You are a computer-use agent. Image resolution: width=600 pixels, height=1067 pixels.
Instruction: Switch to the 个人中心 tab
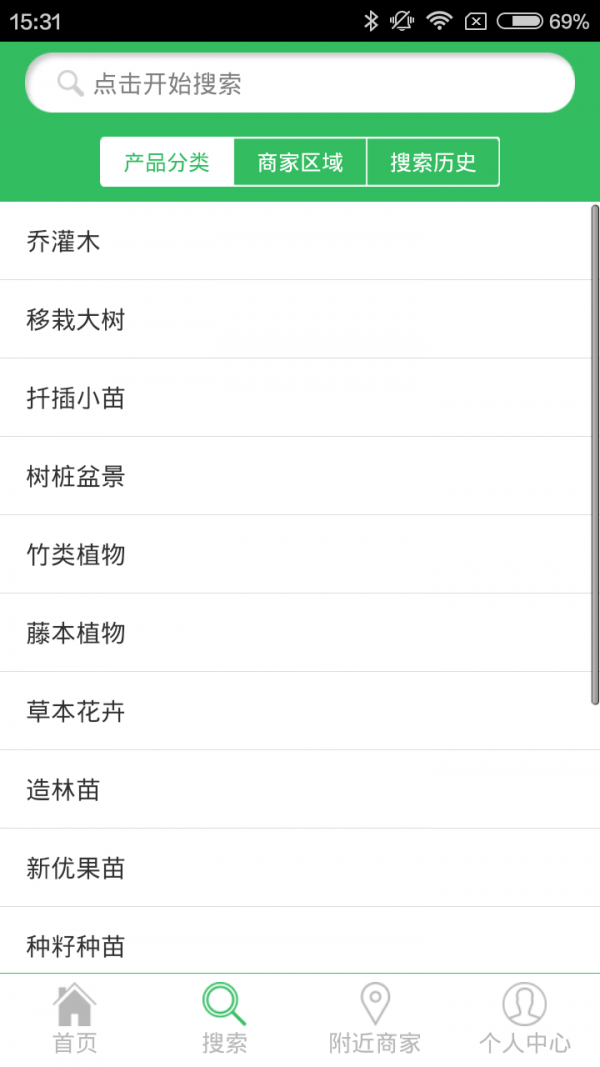[x=525, y=1019]
